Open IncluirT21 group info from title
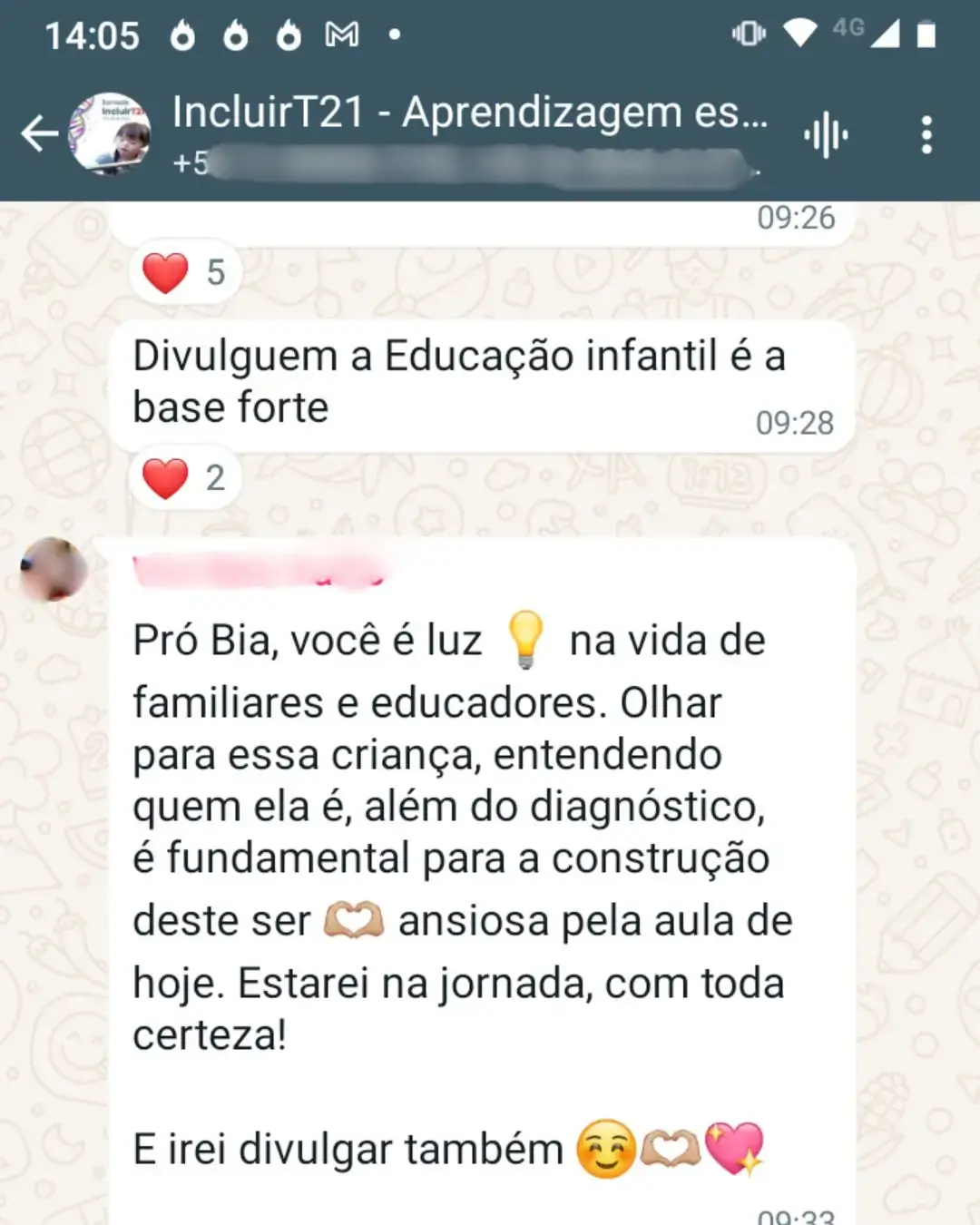Viewport: 980px width, 1225px height. click(x=468, y=113)
